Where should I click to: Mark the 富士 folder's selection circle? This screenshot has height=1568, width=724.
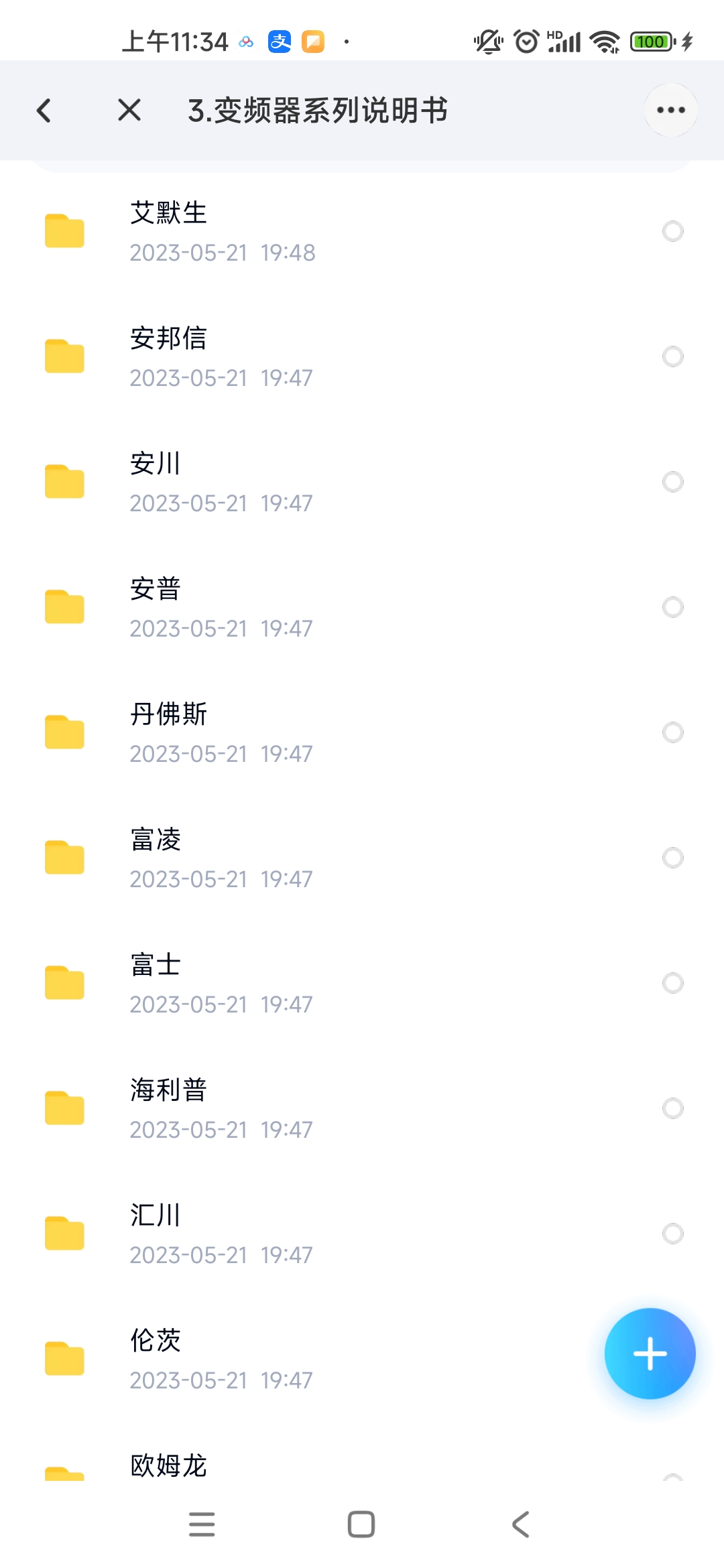pos(672,983)
